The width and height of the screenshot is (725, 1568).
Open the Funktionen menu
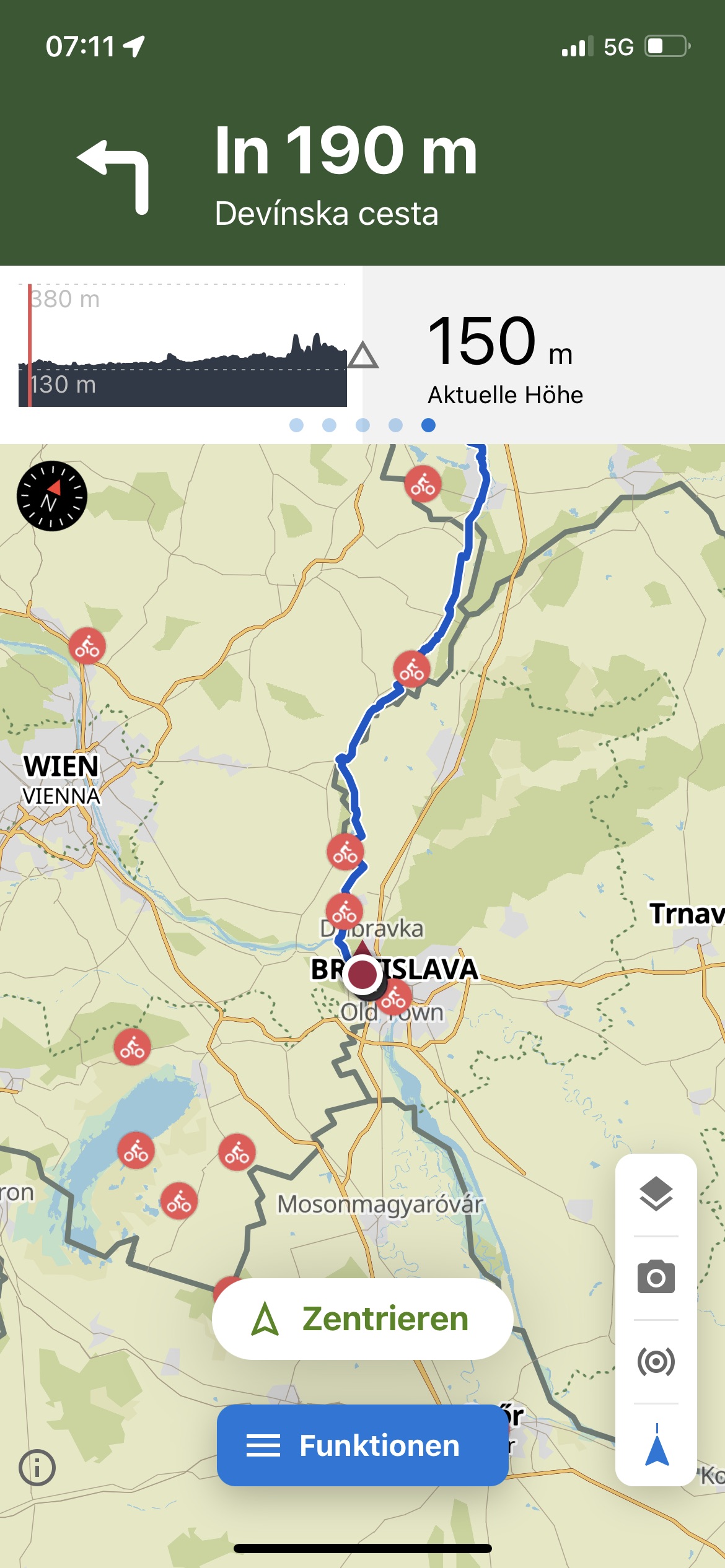(362, 1445)
